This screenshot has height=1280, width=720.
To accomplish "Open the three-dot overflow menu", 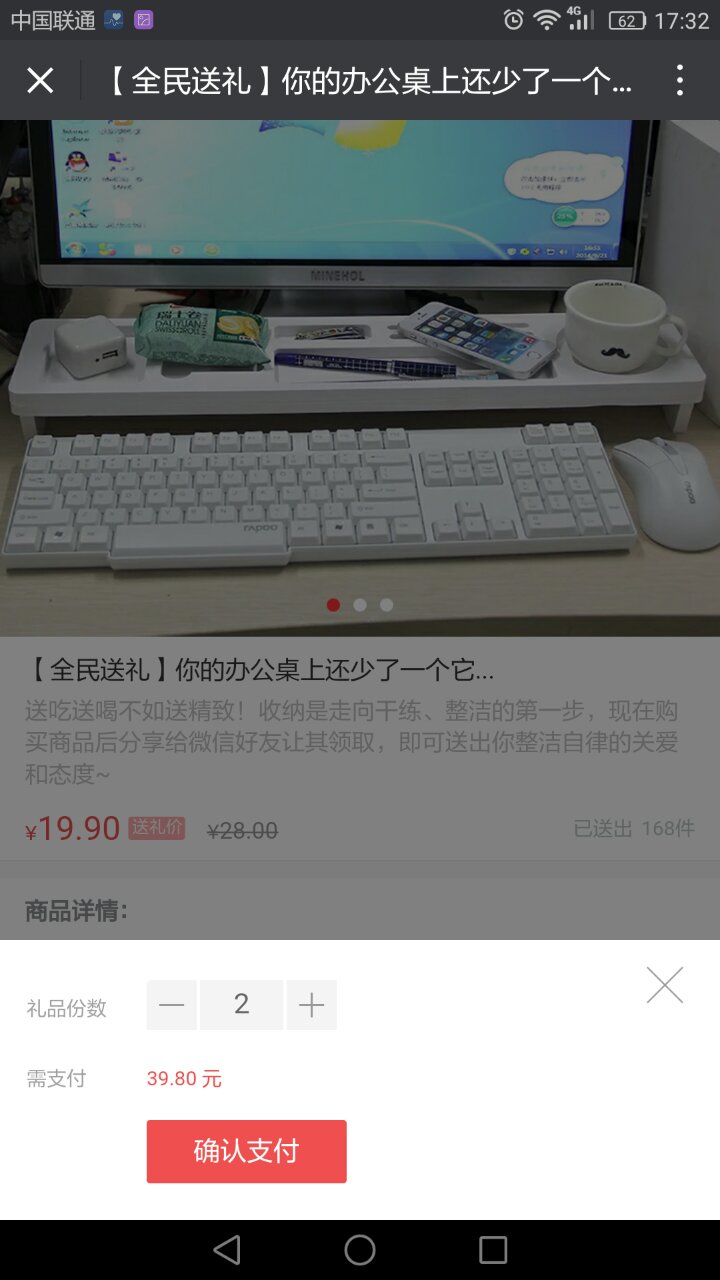I will pos(679,81).
